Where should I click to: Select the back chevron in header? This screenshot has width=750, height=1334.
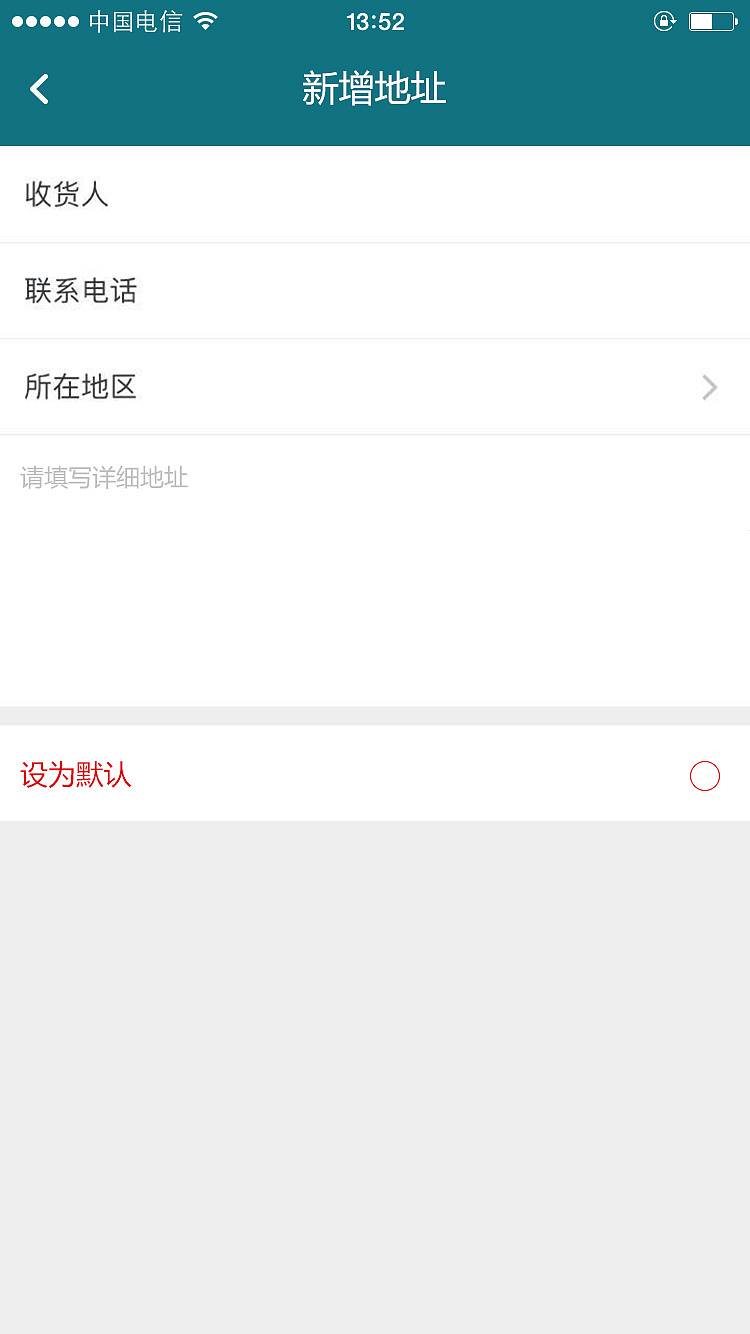[39, 89]
